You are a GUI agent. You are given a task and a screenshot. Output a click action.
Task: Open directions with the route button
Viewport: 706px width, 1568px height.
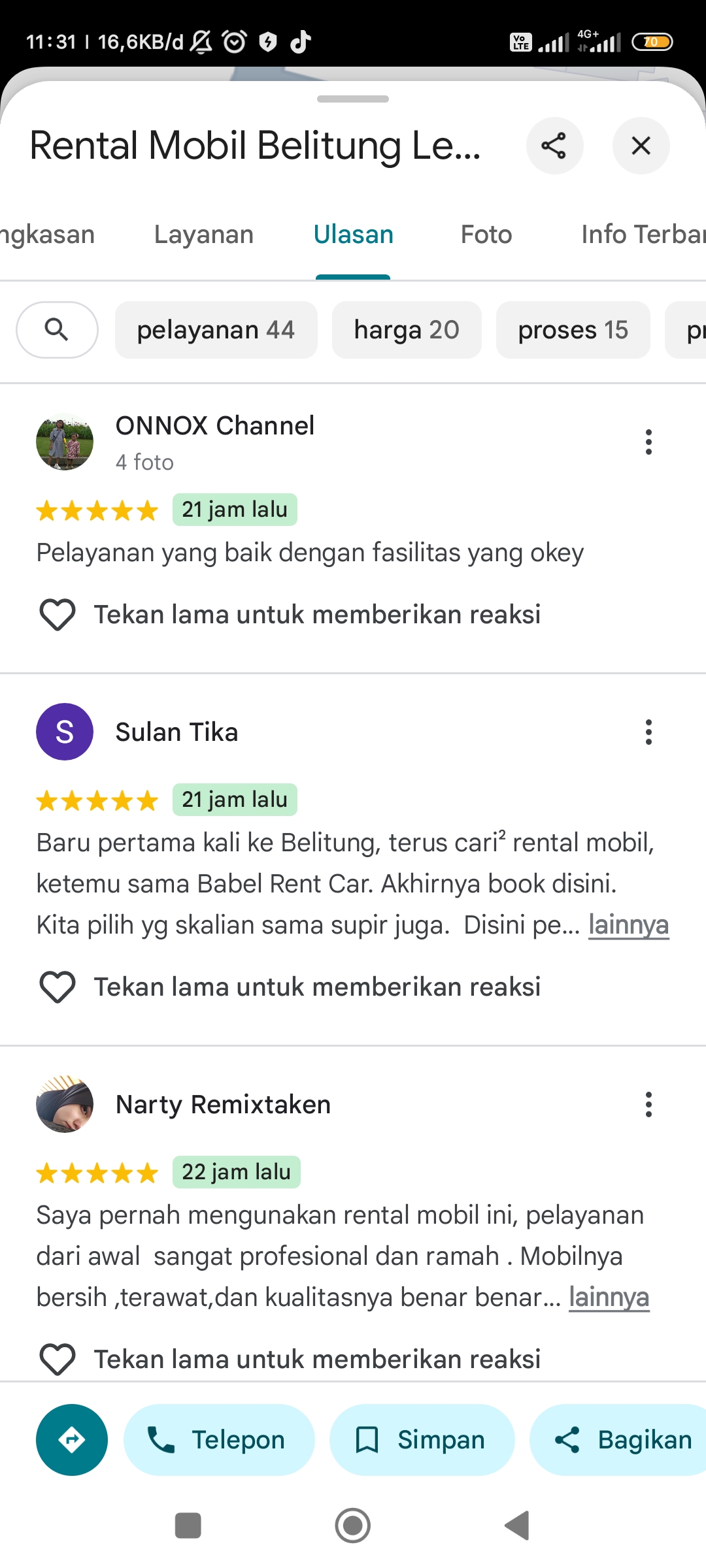[72, 1440]
